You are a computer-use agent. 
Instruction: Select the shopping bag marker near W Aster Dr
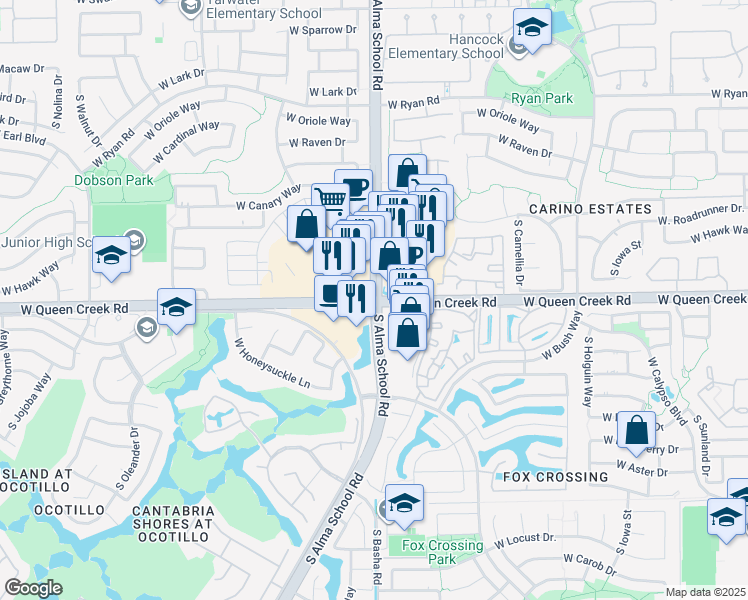tap(636, 431)
